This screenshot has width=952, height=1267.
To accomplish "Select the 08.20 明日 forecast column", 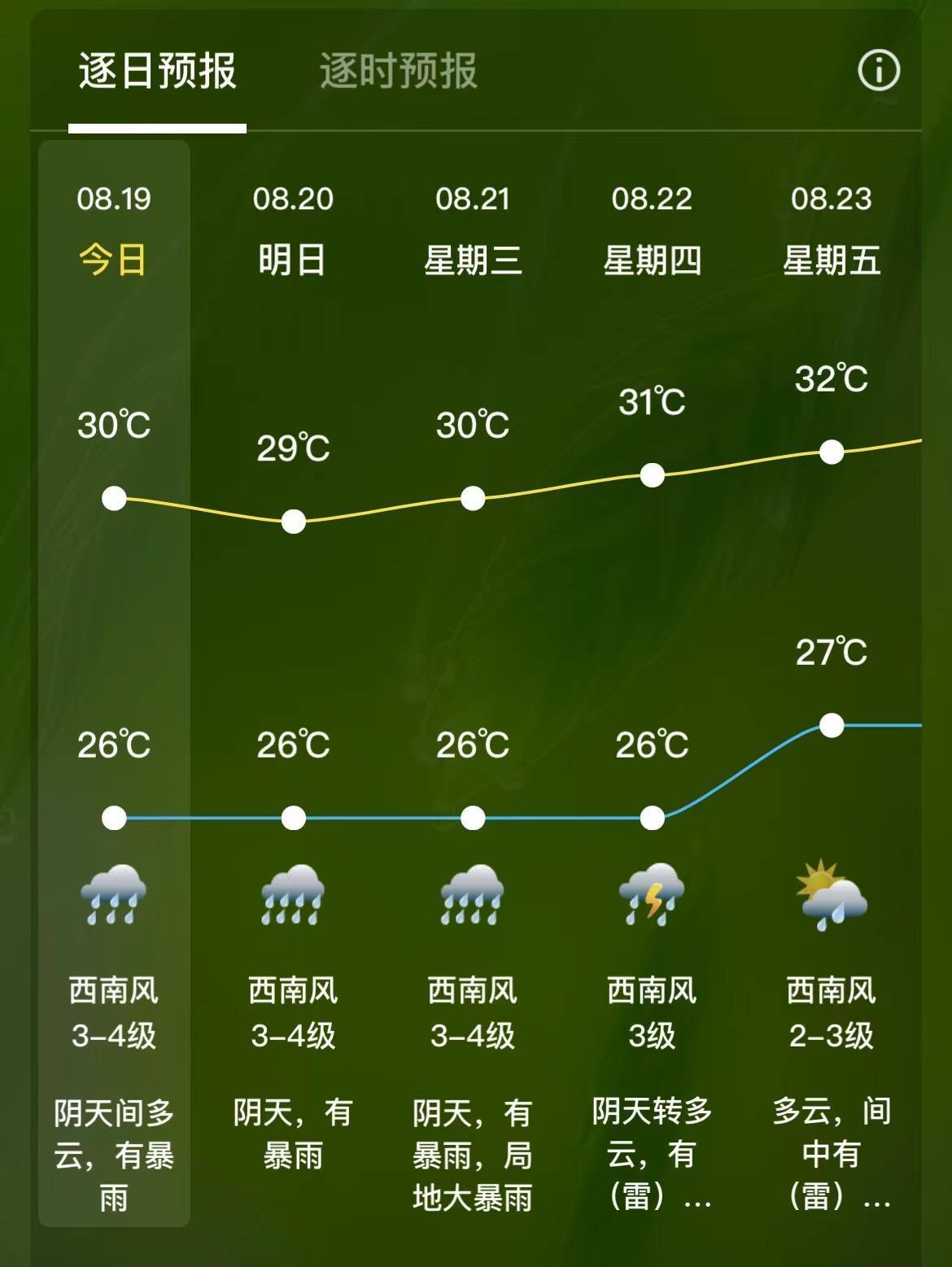I will 293,682.
